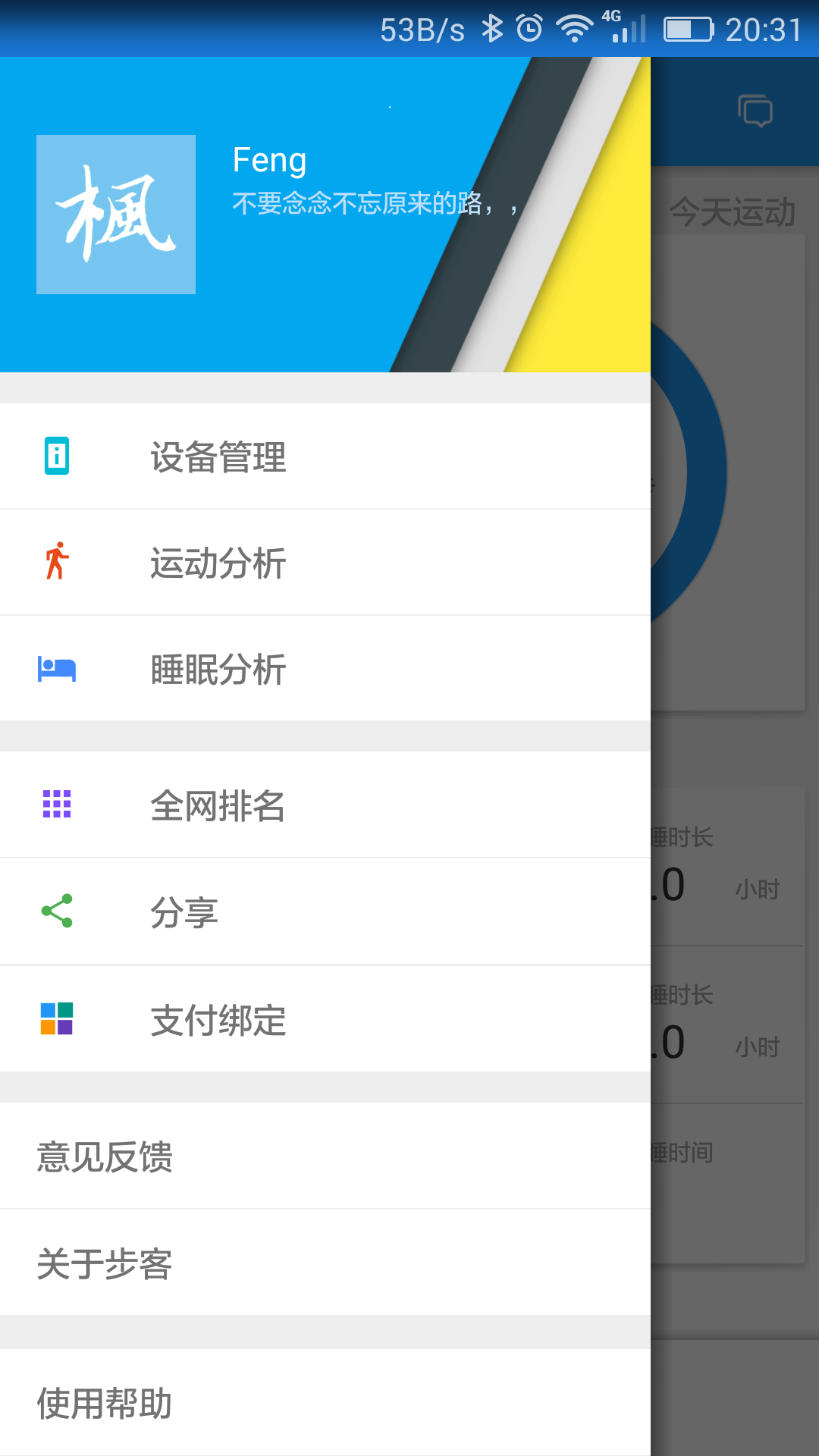
Task: Switch to the 今天运动 tab
Action: (732, 213)
